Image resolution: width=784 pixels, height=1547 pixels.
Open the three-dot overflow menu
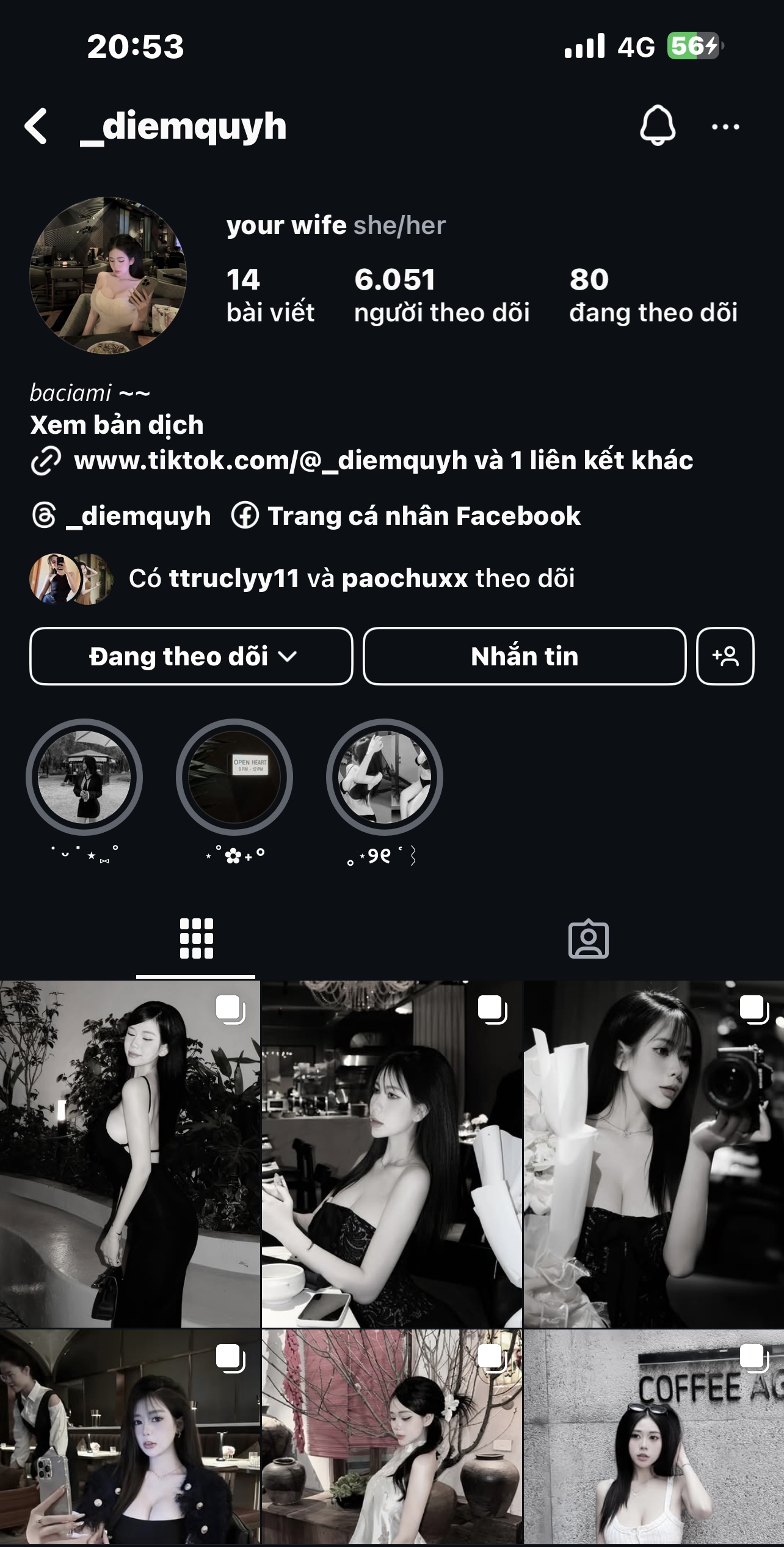(725, 126)
